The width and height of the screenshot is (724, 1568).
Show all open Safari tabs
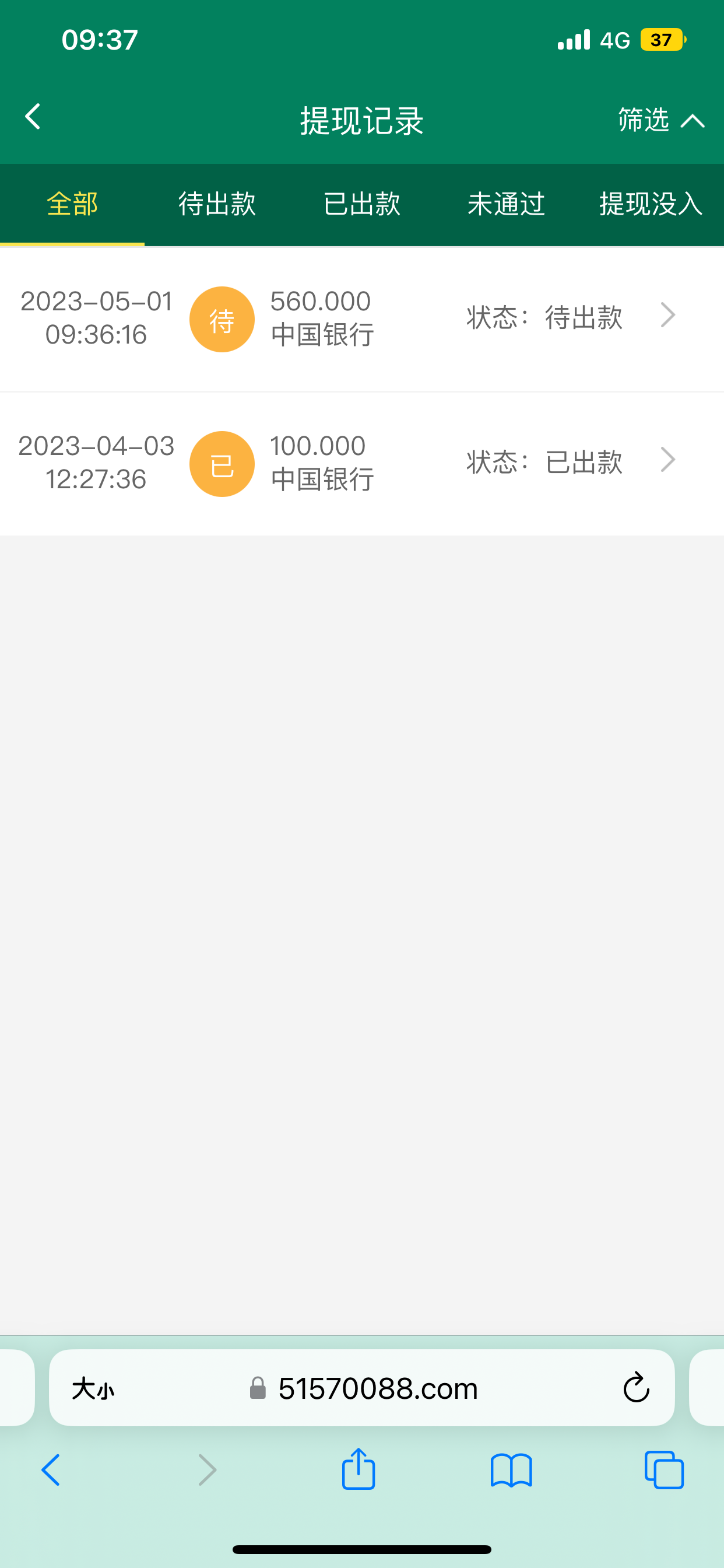(x=664, y=1470)
